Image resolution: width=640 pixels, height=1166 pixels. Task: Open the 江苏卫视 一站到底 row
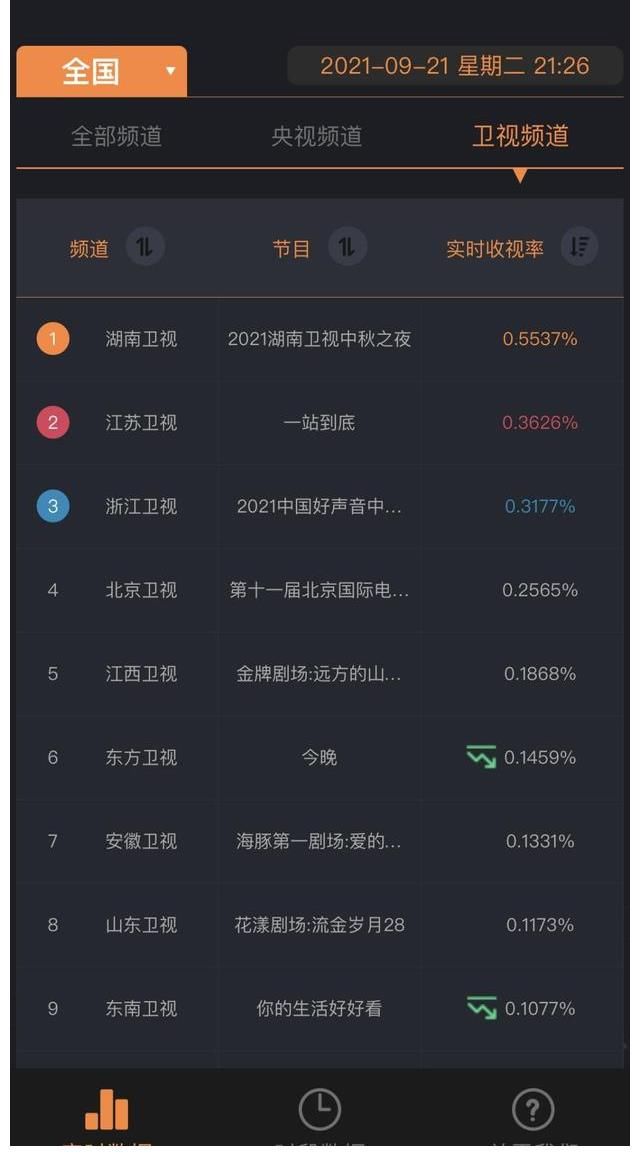pos(319,423)
